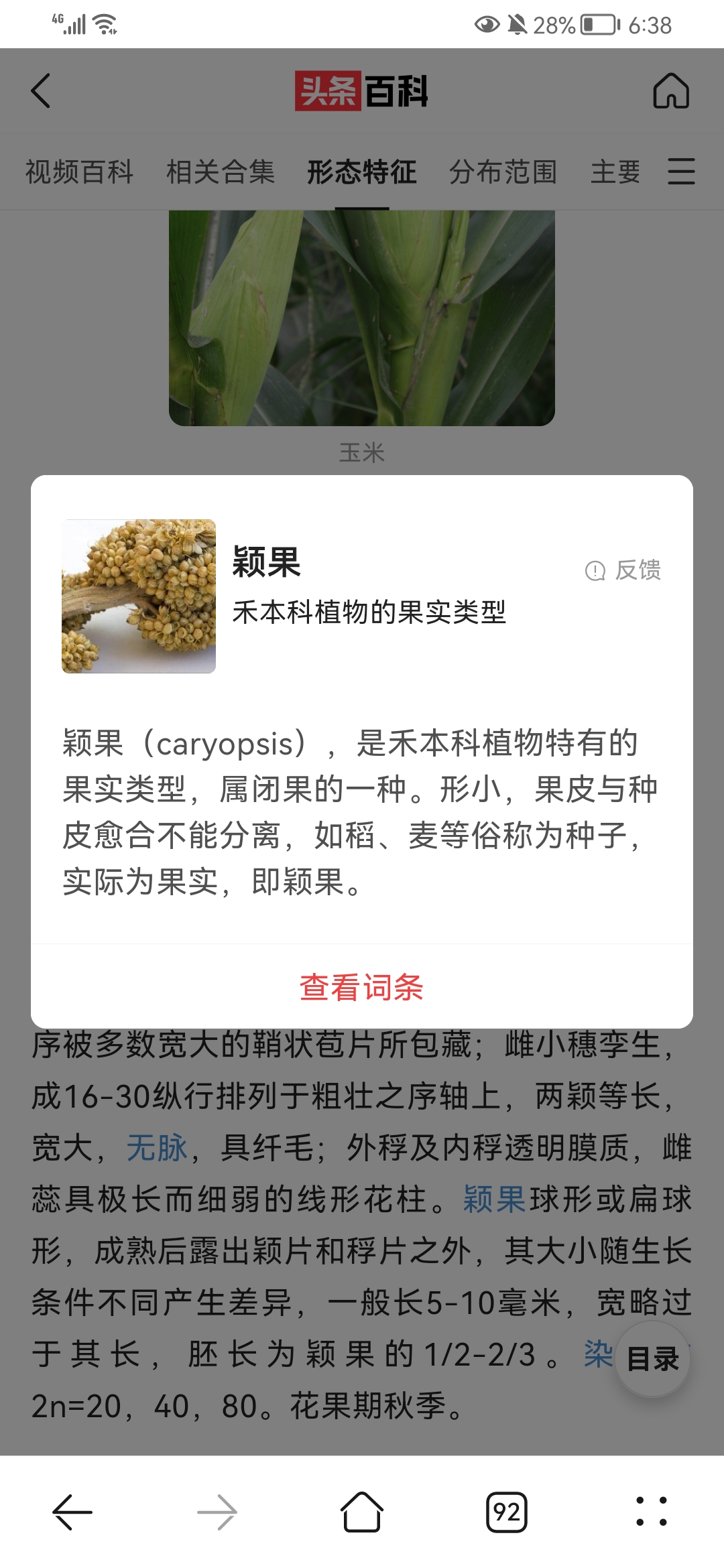Open the browser's four-dot menu
The image size is (724, 1568).
coord(651,1512)
